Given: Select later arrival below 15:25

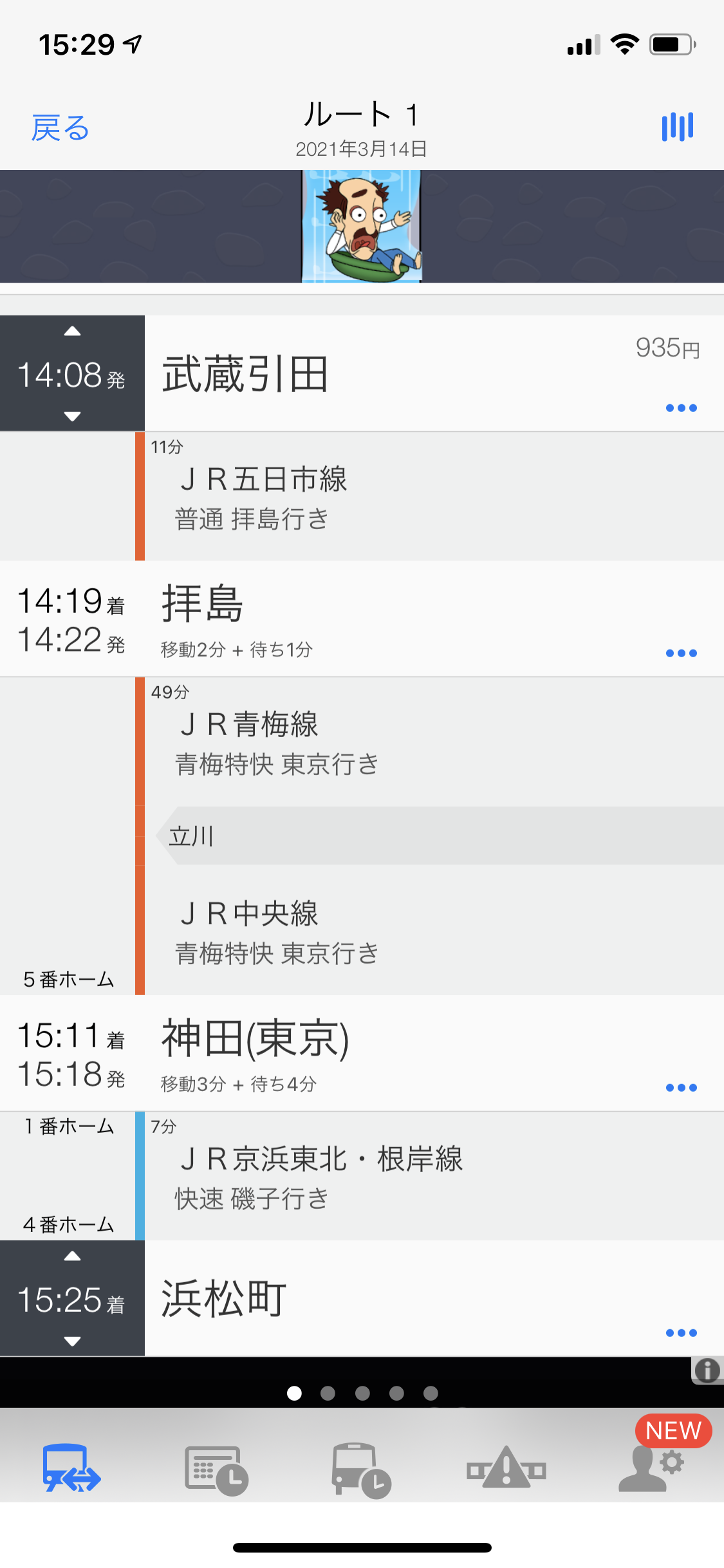Looking at the screenshot, I should coord(73,1341).
